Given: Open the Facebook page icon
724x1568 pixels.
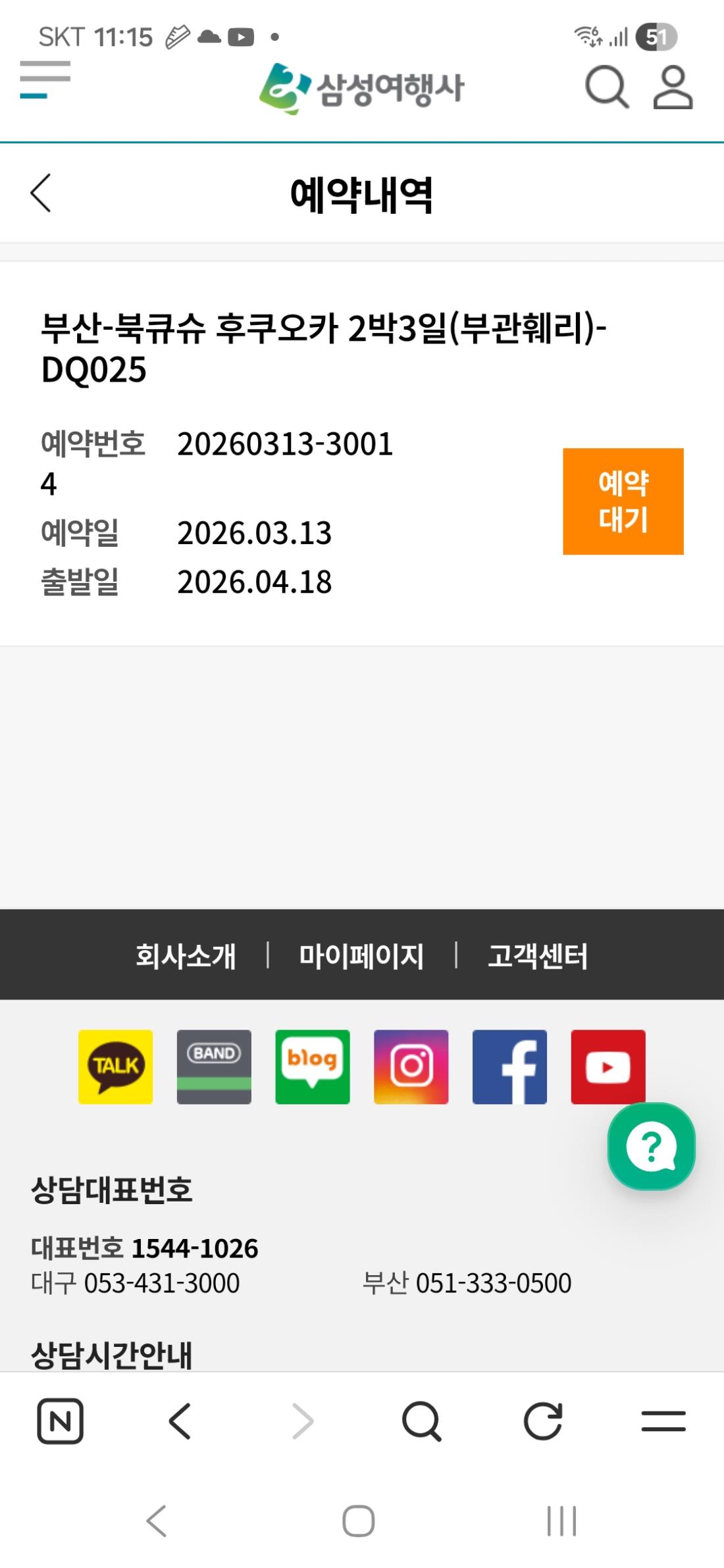Looking at the screenshot, I should click(x=509, y=1067).
